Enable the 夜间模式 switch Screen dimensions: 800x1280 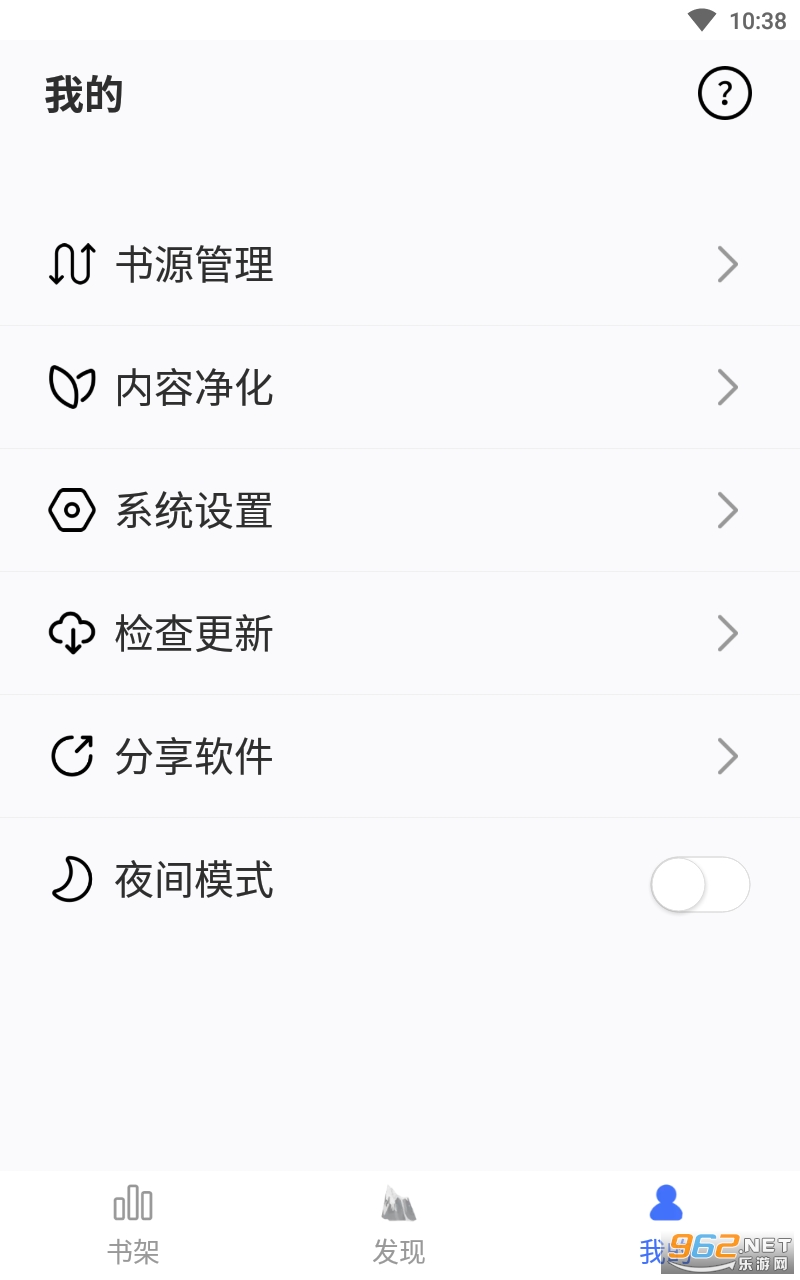[699, 884]
